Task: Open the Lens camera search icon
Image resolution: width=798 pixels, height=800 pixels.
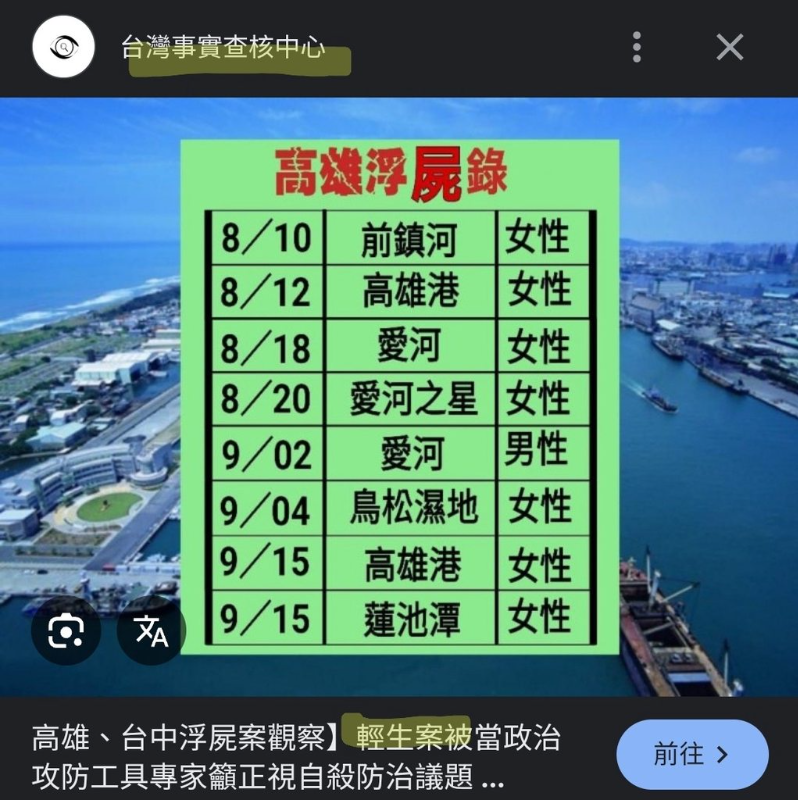Action: tap(66, 631)
